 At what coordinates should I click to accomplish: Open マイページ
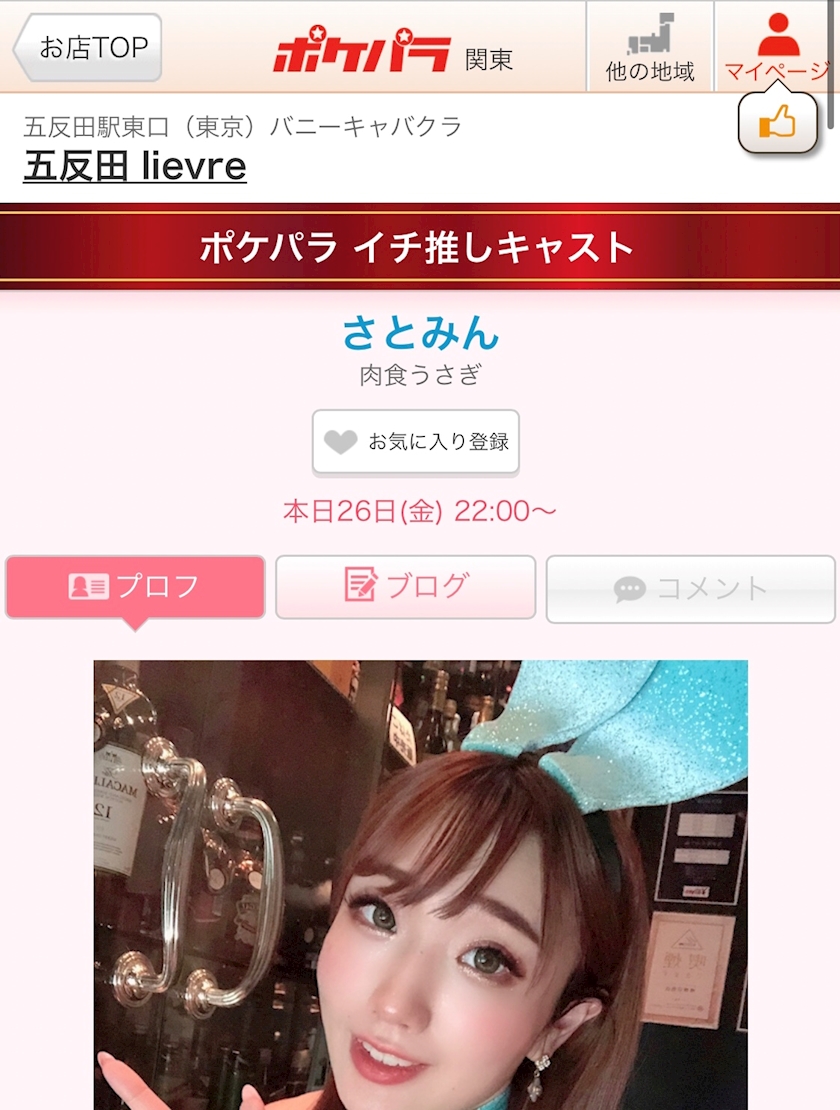[x=777, y=47]
